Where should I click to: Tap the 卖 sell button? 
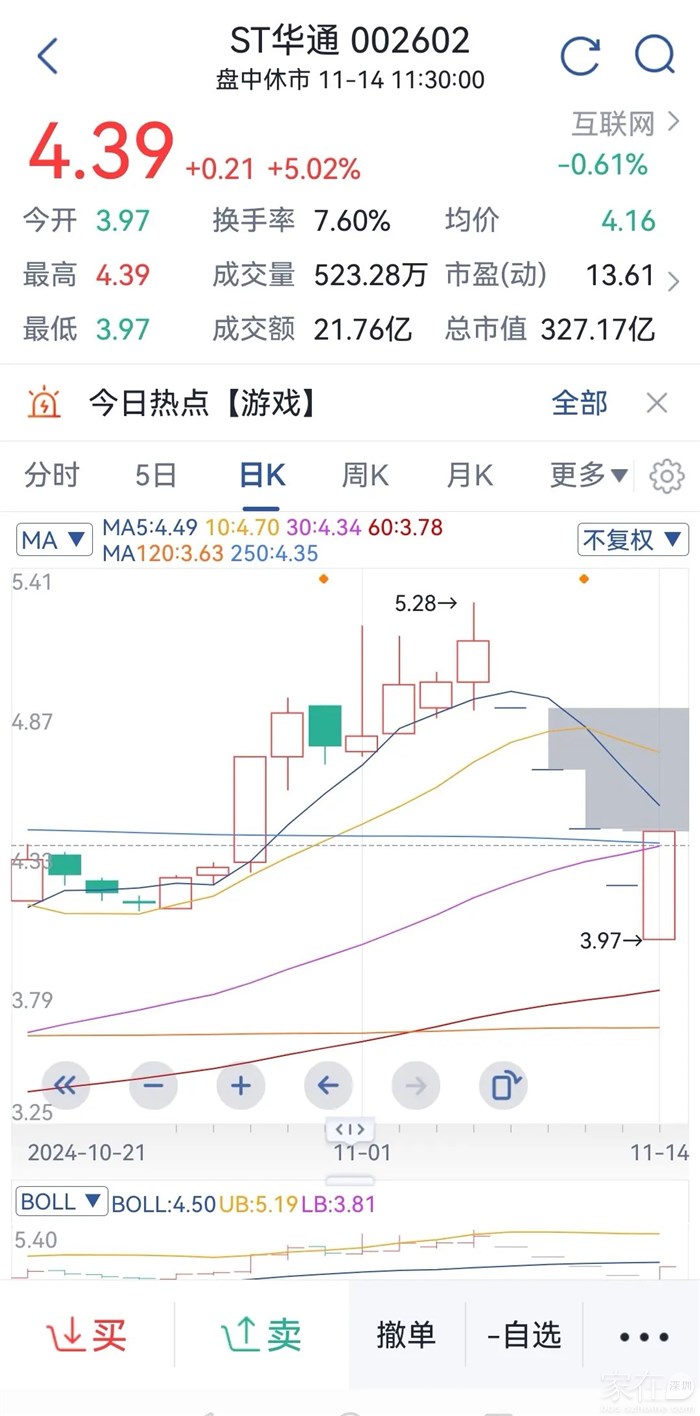(261, 1335)
